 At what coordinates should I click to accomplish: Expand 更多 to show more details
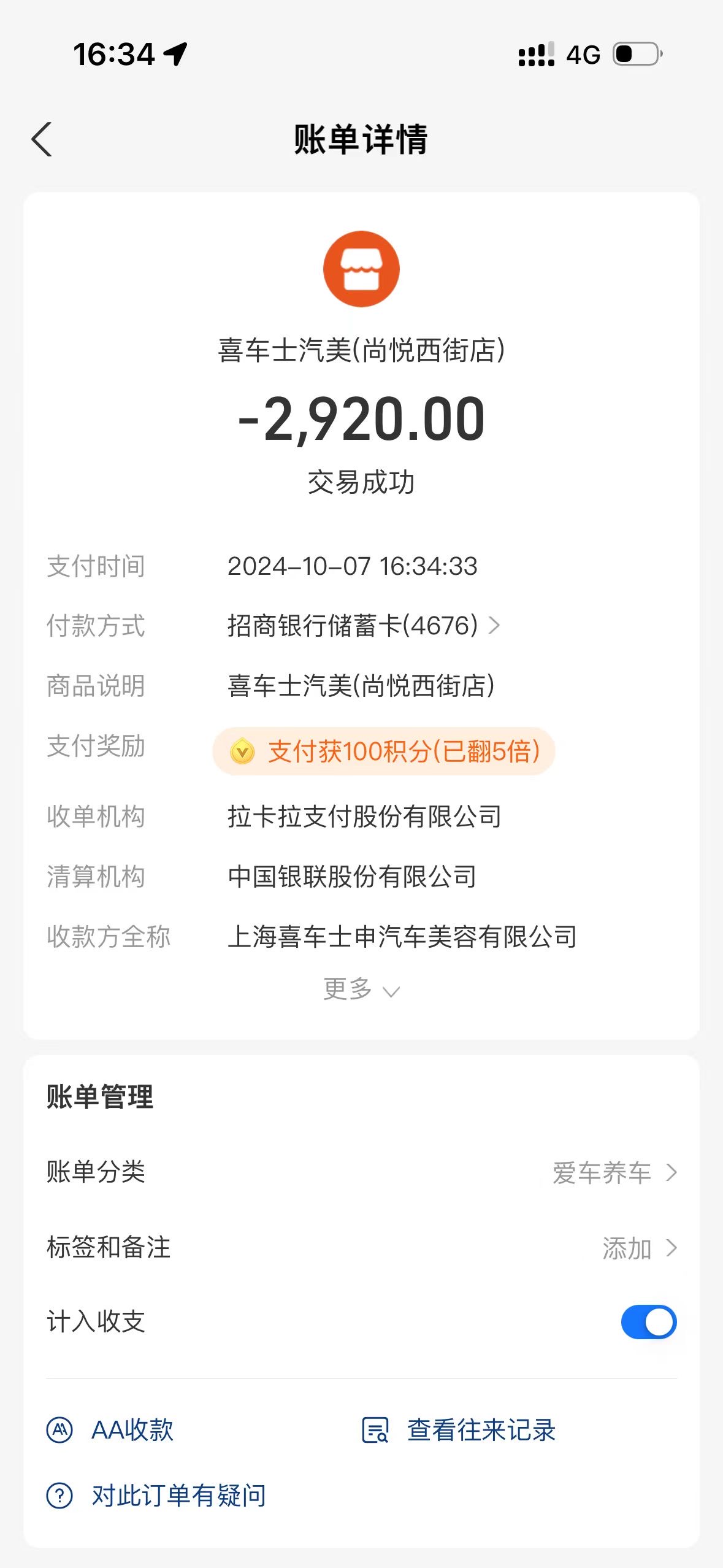click(x=361, y=989)
